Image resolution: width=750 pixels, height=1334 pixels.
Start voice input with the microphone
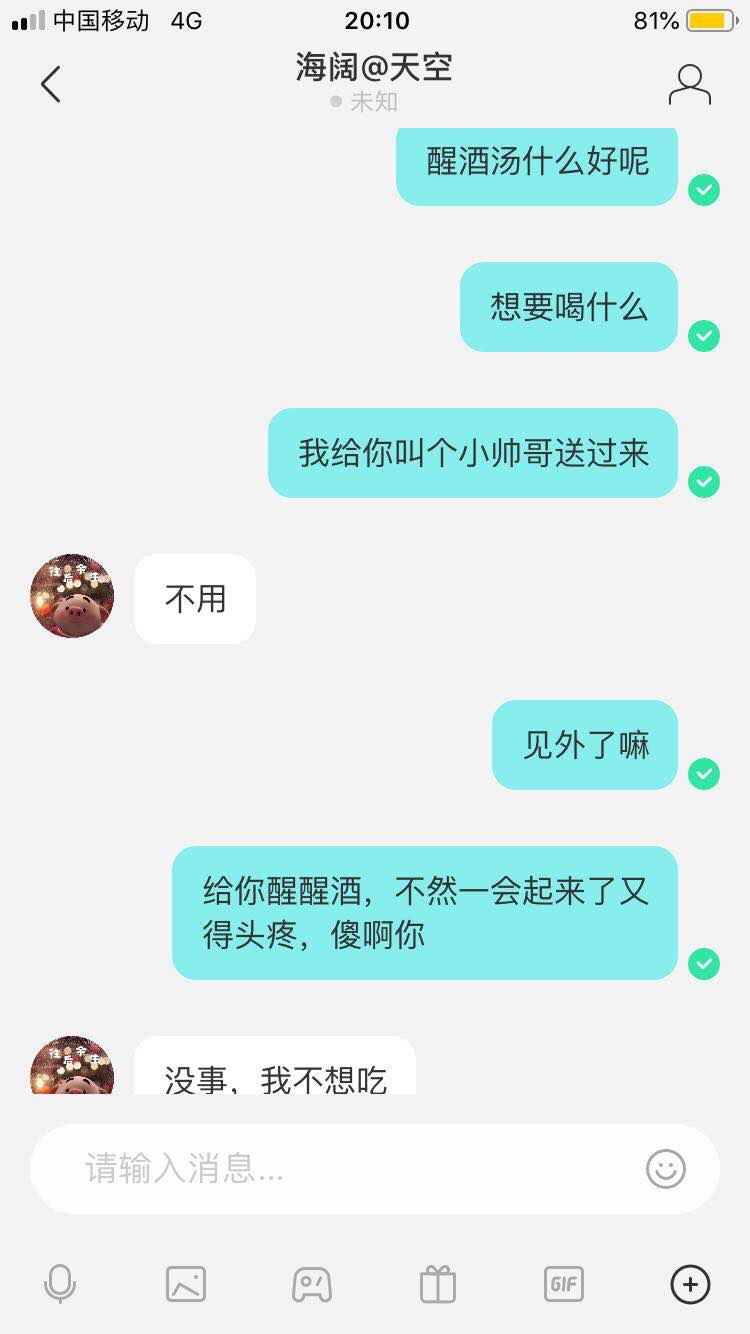coord(60,1284)
